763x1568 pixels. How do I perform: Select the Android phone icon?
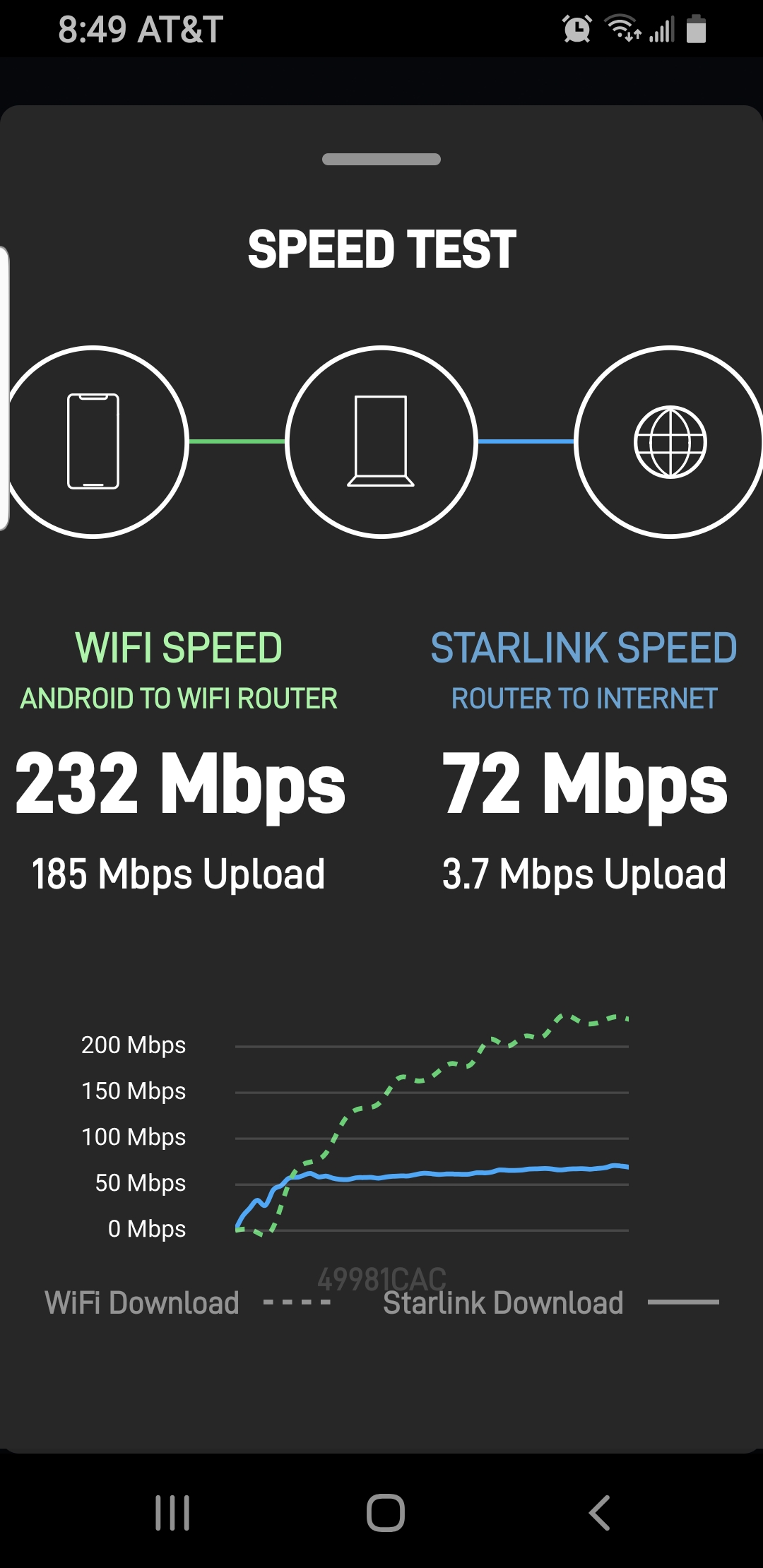pyautogui.click(x=94, y=439)
